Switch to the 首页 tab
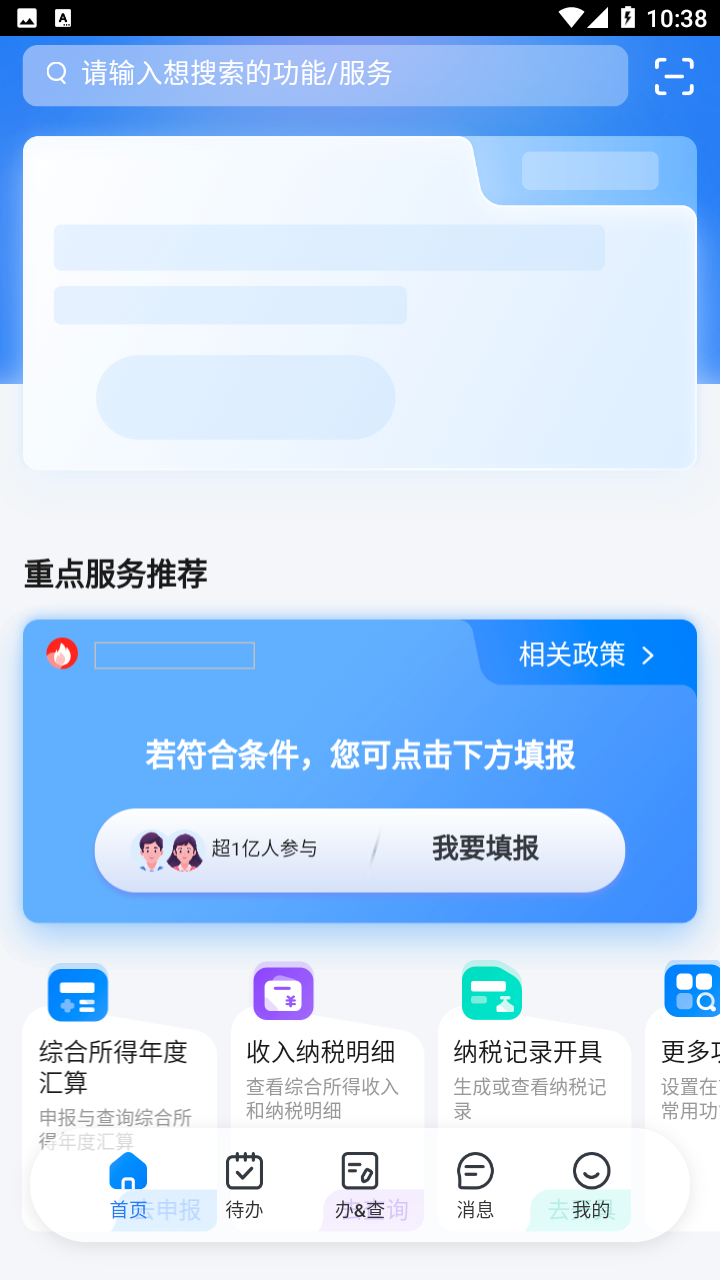 [128, 1186]
